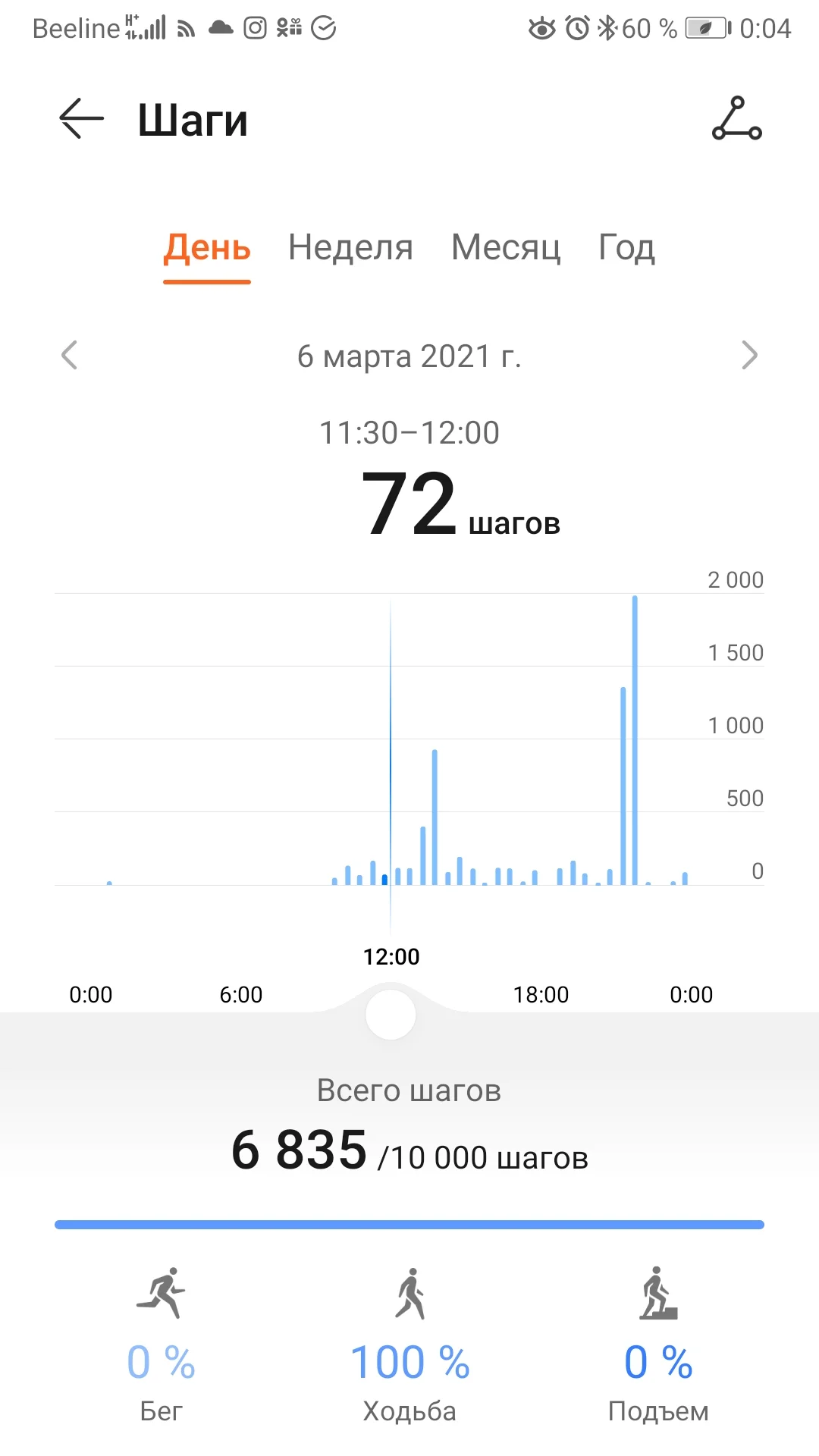819x1456 pixels.
Task: Tap the round time slider handle
Action: (x=391, y=1015)
